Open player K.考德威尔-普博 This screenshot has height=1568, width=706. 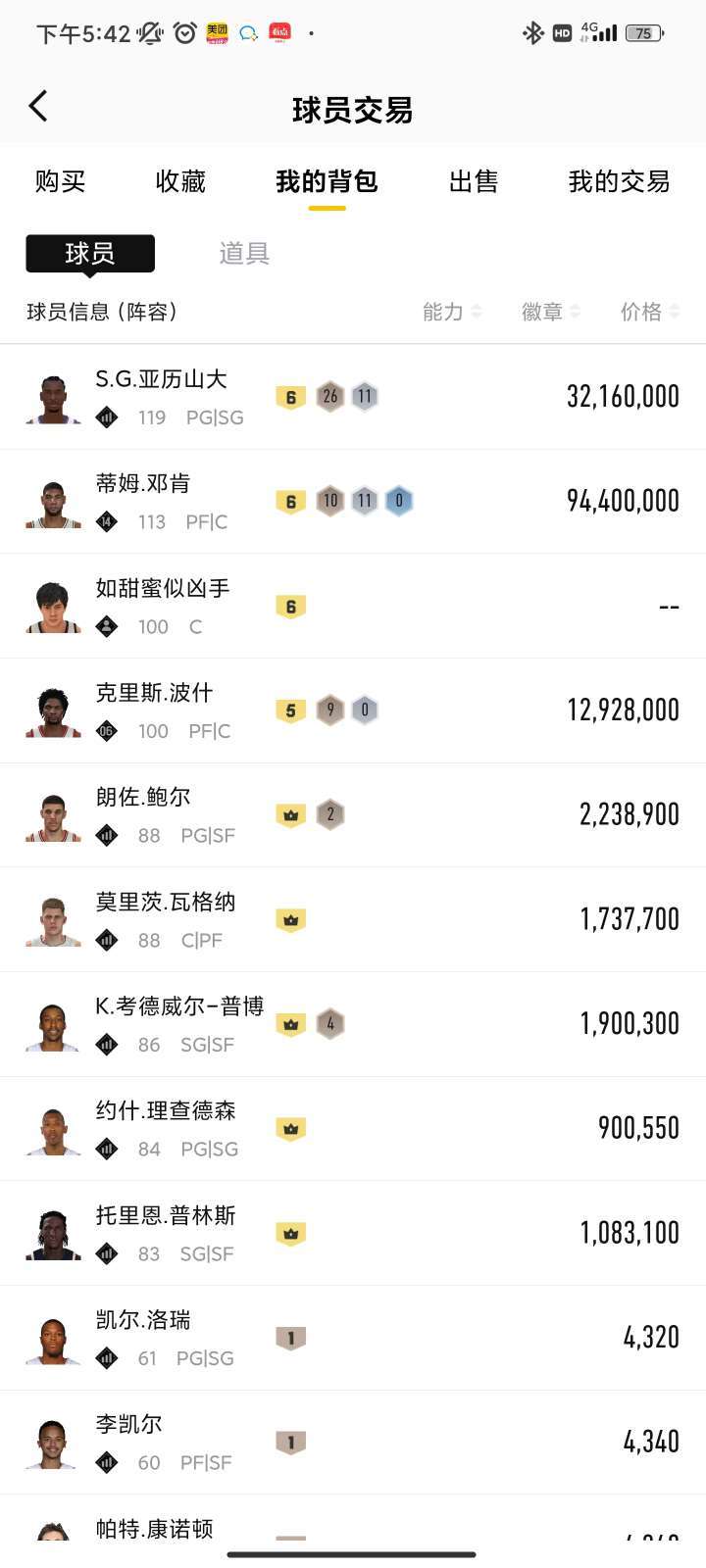[353, 1024]
